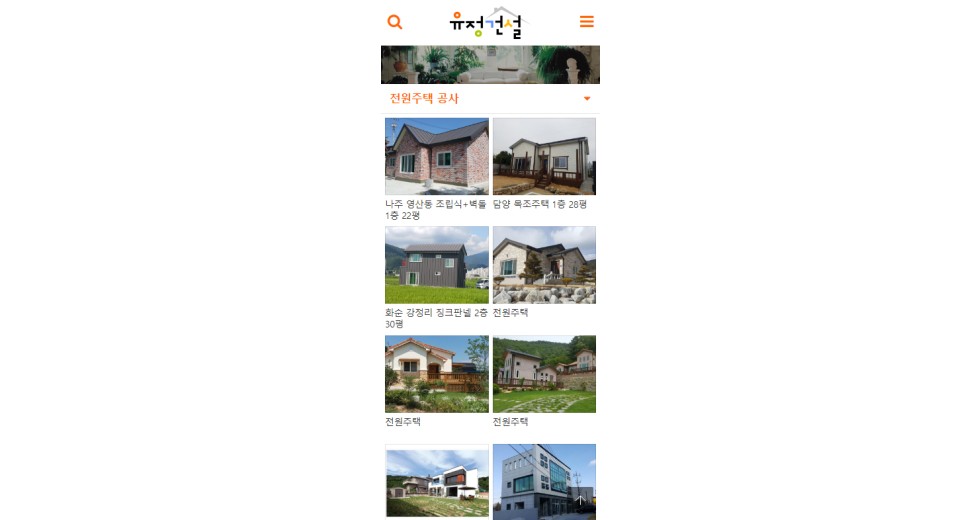The height and width of the screenshot is (520, 980).
Task: Open the search magnifier icon
Action: tap(395, 22)
